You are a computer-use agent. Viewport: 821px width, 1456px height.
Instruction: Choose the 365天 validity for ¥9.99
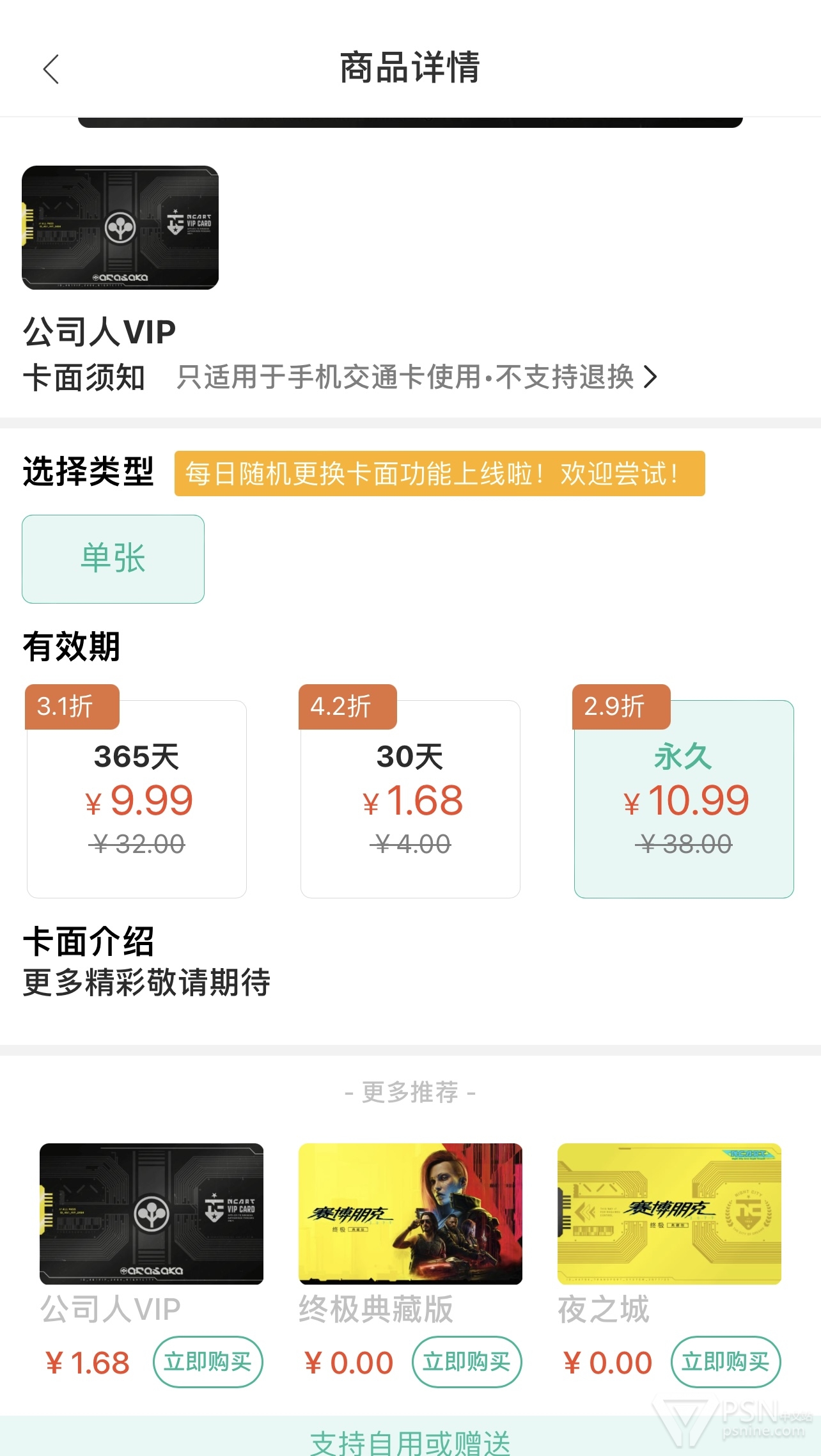(137, 799)
